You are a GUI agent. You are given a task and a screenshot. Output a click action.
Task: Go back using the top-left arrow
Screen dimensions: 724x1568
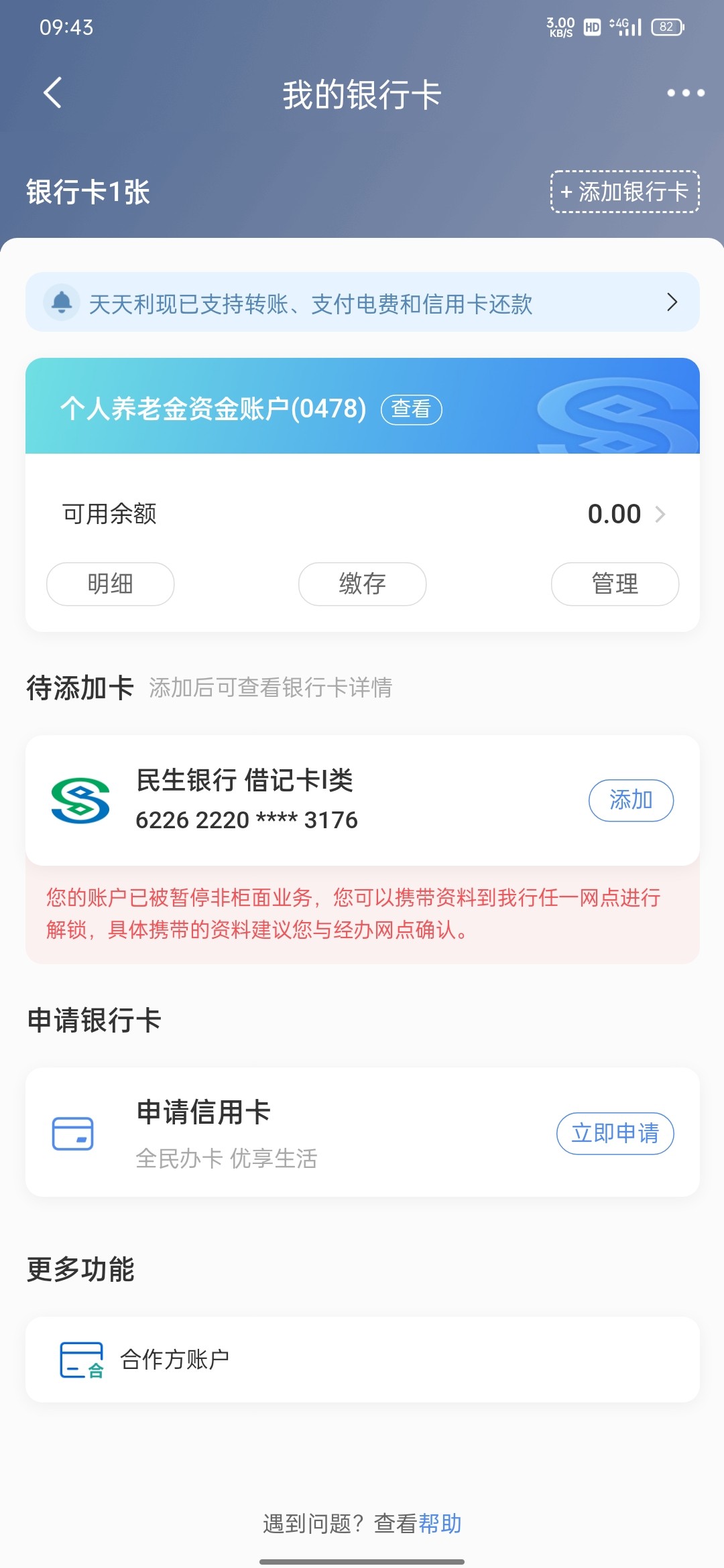pos(52,92)
